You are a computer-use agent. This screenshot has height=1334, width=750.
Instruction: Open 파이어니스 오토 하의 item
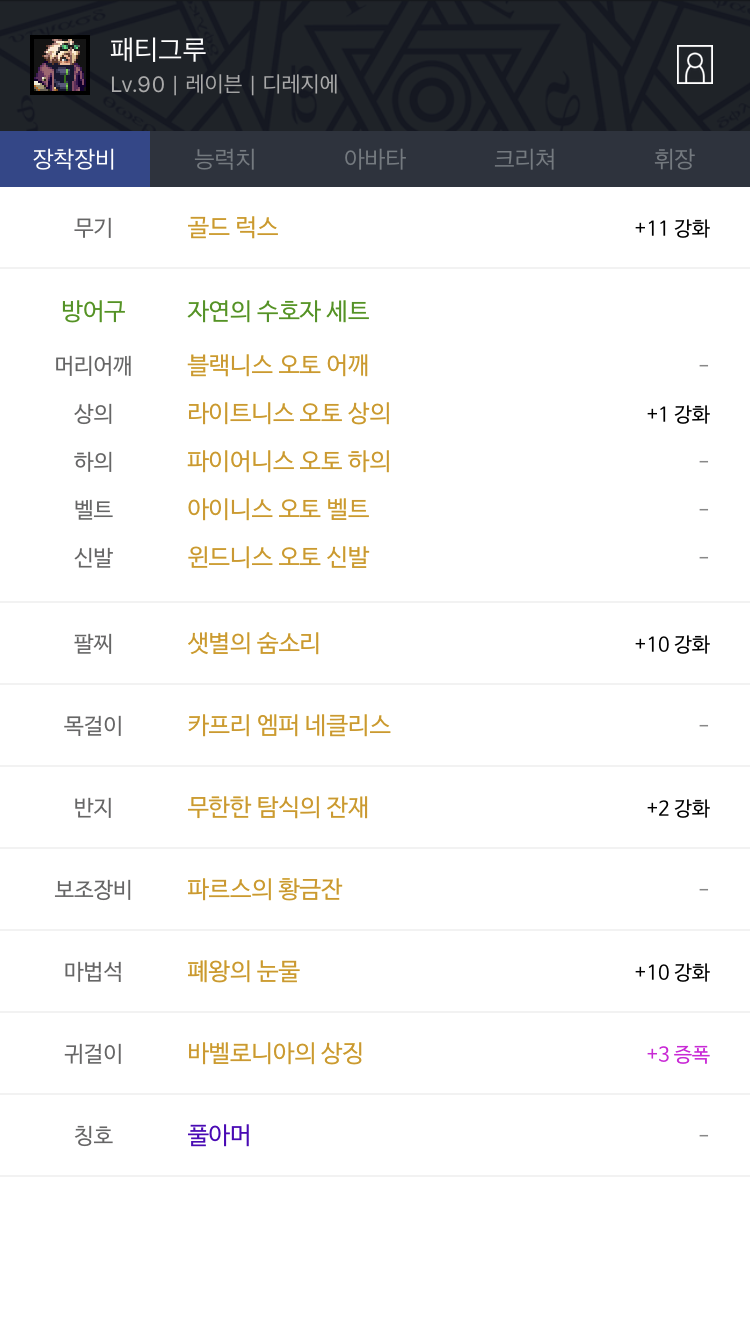click(x=288, y=461)
